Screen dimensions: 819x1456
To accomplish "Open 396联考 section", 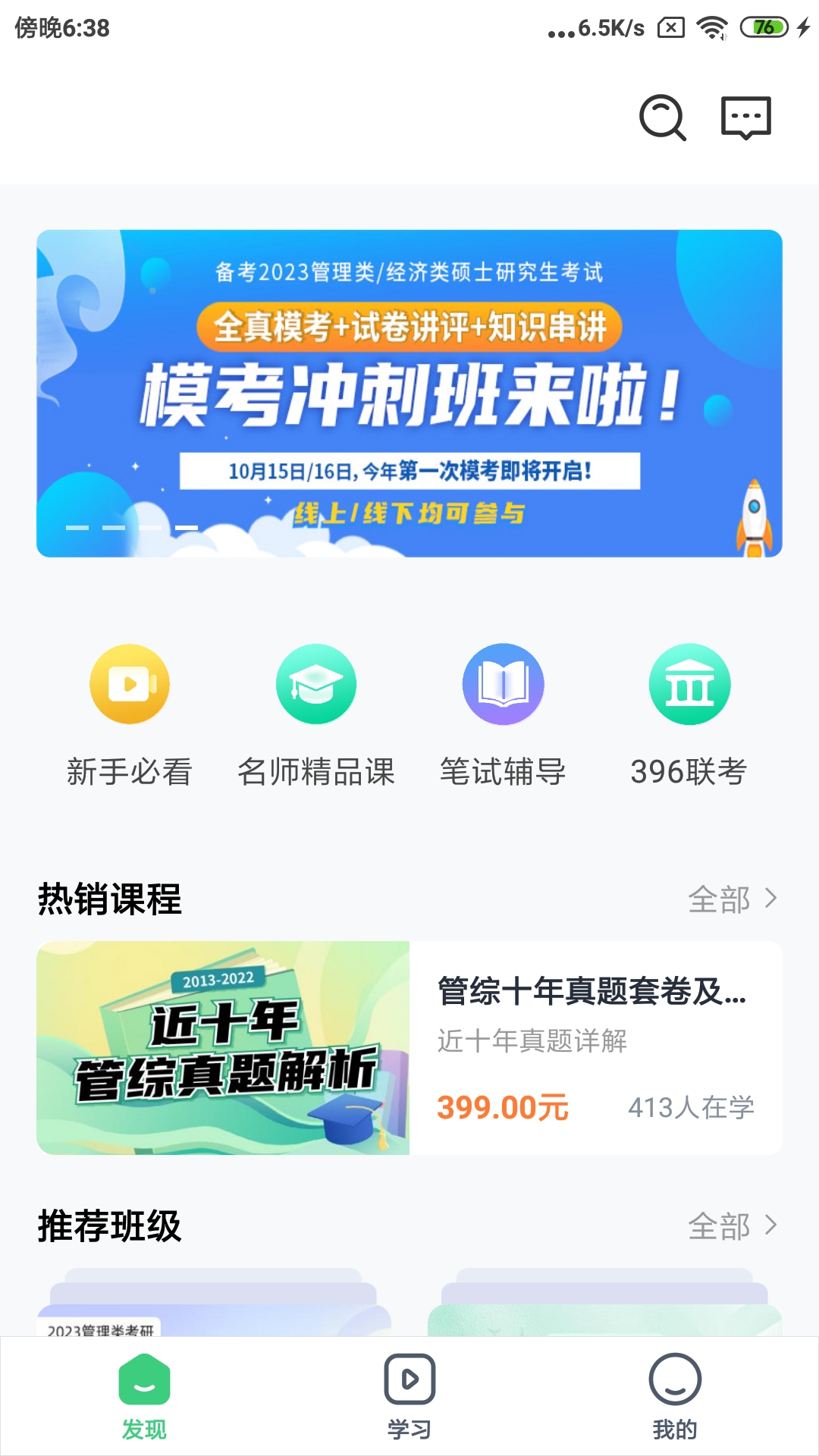I will pos(689,716).
